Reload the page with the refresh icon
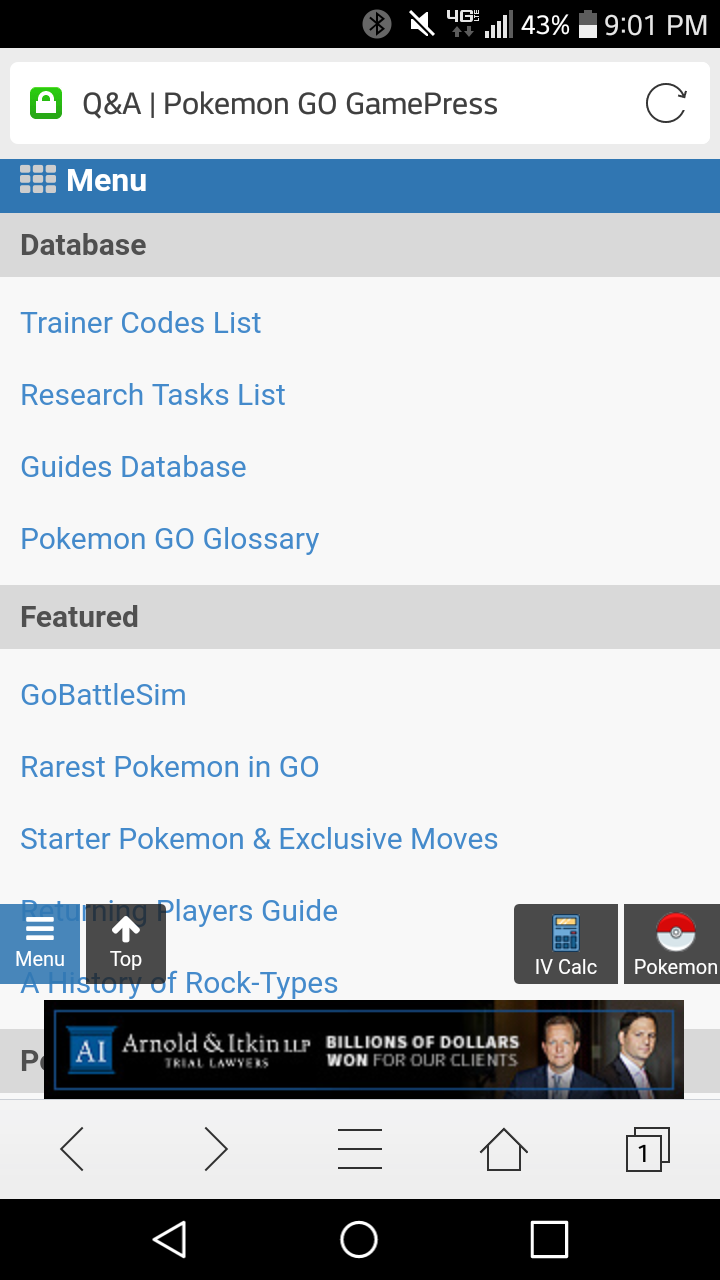 [x=666, y=104]
